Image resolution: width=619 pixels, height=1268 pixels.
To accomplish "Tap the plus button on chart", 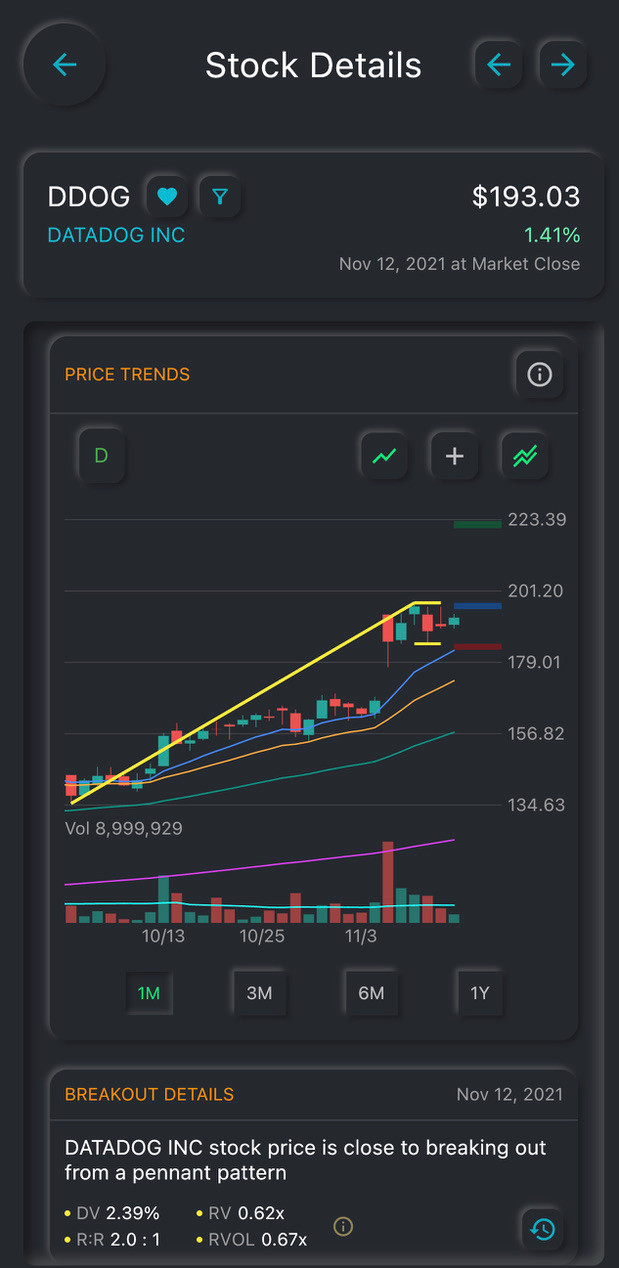I will [x=454, y=456].
